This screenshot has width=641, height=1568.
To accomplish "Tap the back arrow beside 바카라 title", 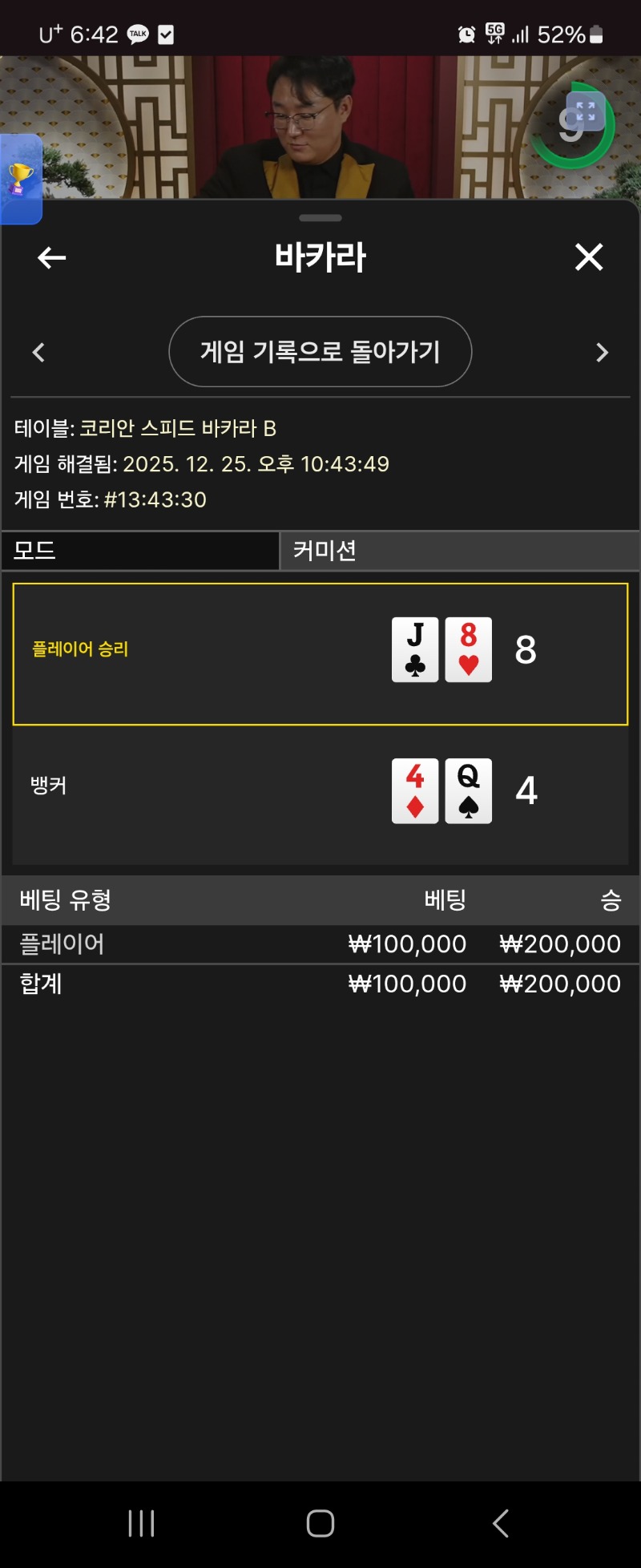I will pyautogui.click(x=52, y=257).
